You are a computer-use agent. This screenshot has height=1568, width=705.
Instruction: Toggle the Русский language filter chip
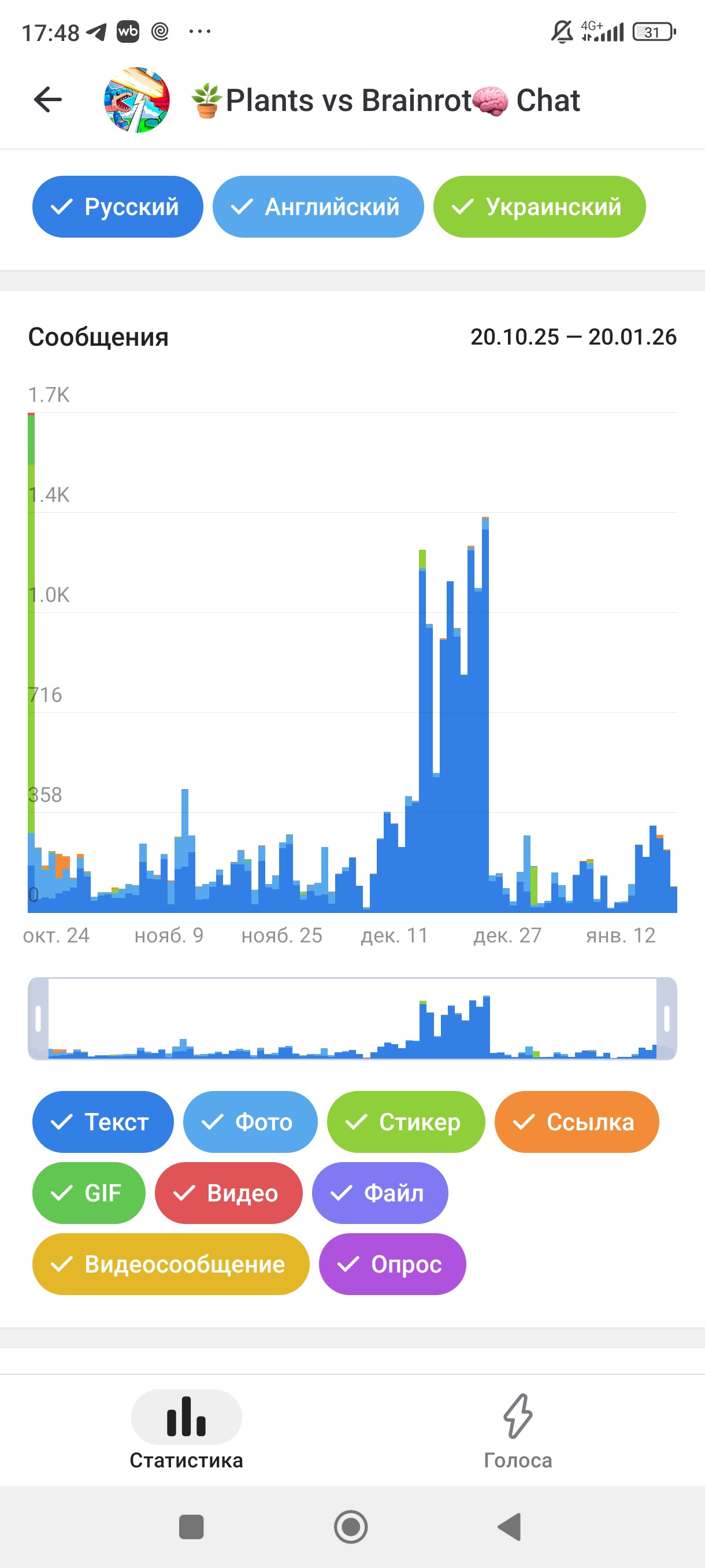click(x=117, y=207)
